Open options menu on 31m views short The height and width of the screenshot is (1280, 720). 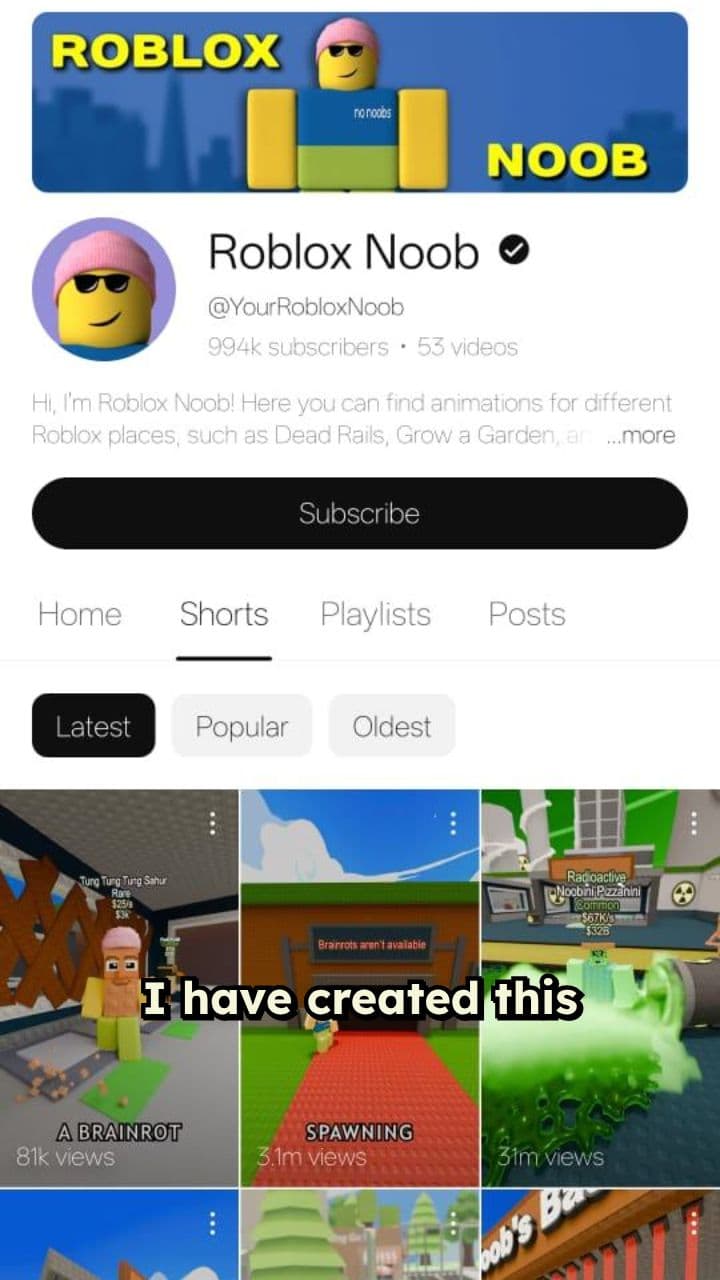click(x=693, y=823)
